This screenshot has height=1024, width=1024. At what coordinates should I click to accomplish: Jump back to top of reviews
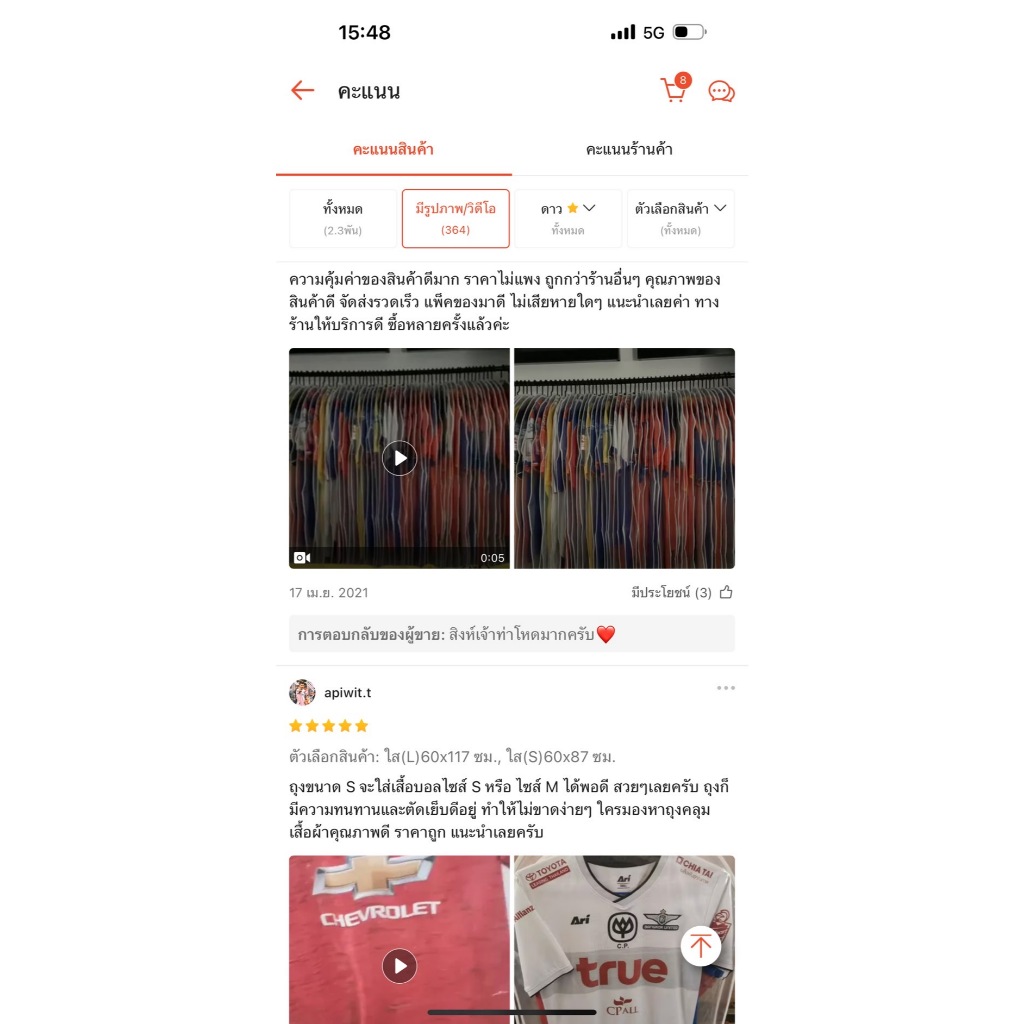pyautogui.click(x=701, y=946)
